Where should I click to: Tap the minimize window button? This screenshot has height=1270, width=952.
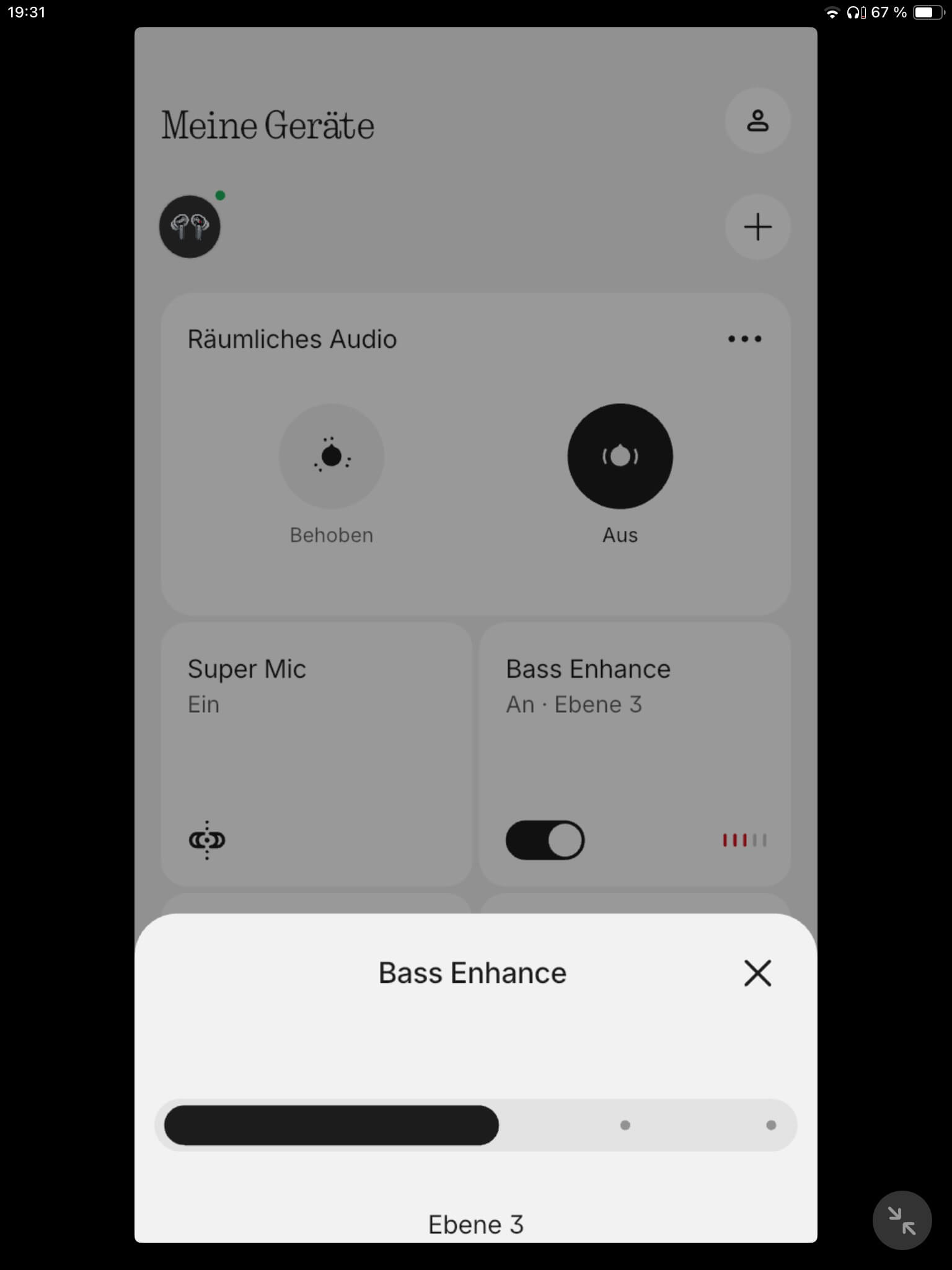click(x=901, y=1220)
